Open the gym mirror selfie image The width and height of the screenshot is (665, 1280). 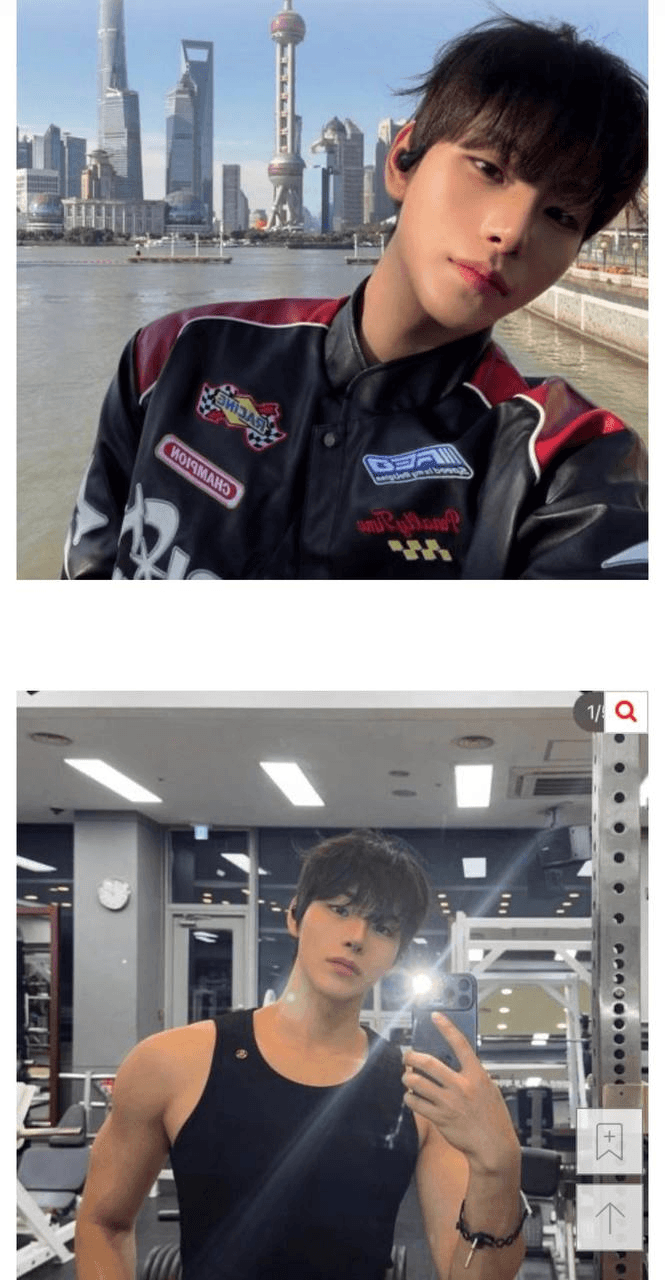click(300, 1000)
